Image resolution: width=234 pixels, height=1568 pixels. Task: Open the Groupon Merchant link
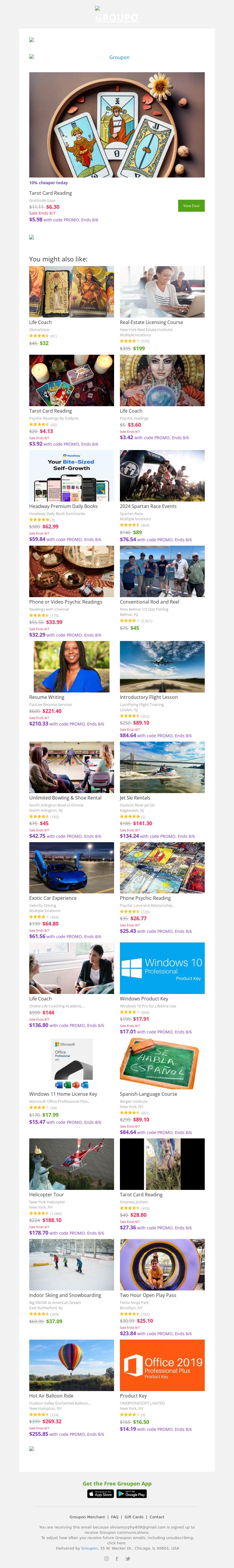click(87, 1517)
